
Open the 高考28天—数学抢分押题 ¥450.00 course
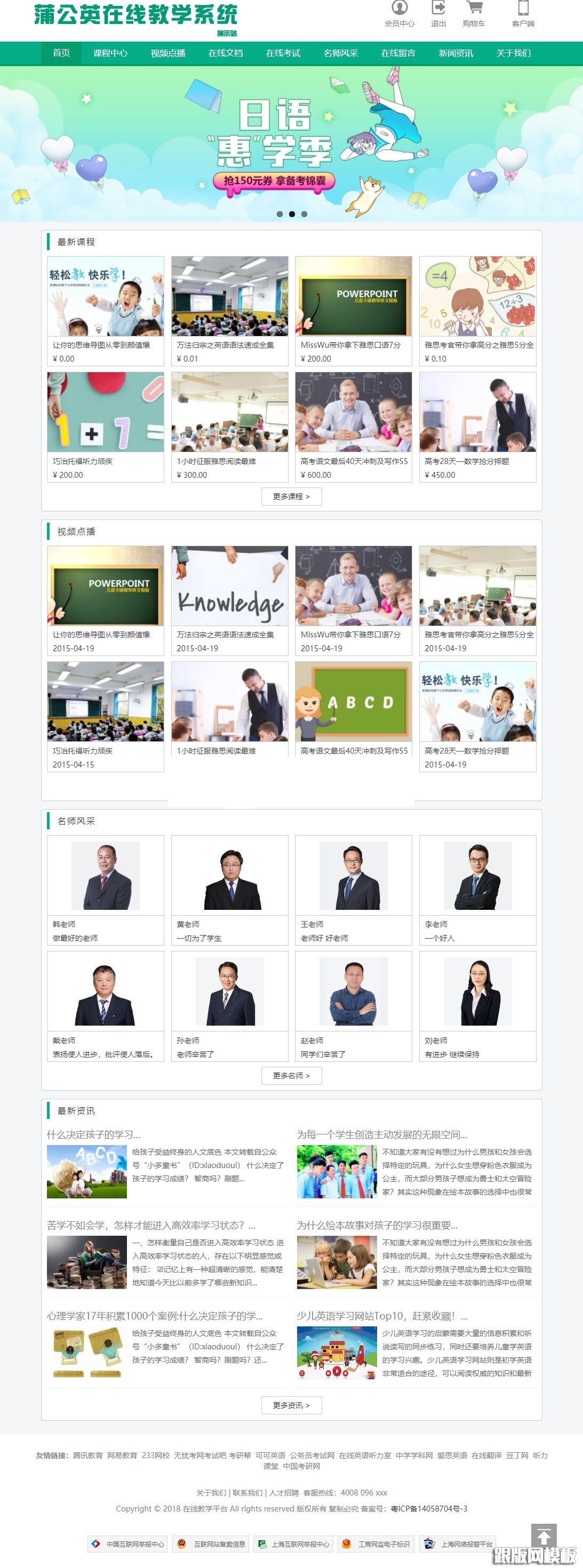(477, 426)
